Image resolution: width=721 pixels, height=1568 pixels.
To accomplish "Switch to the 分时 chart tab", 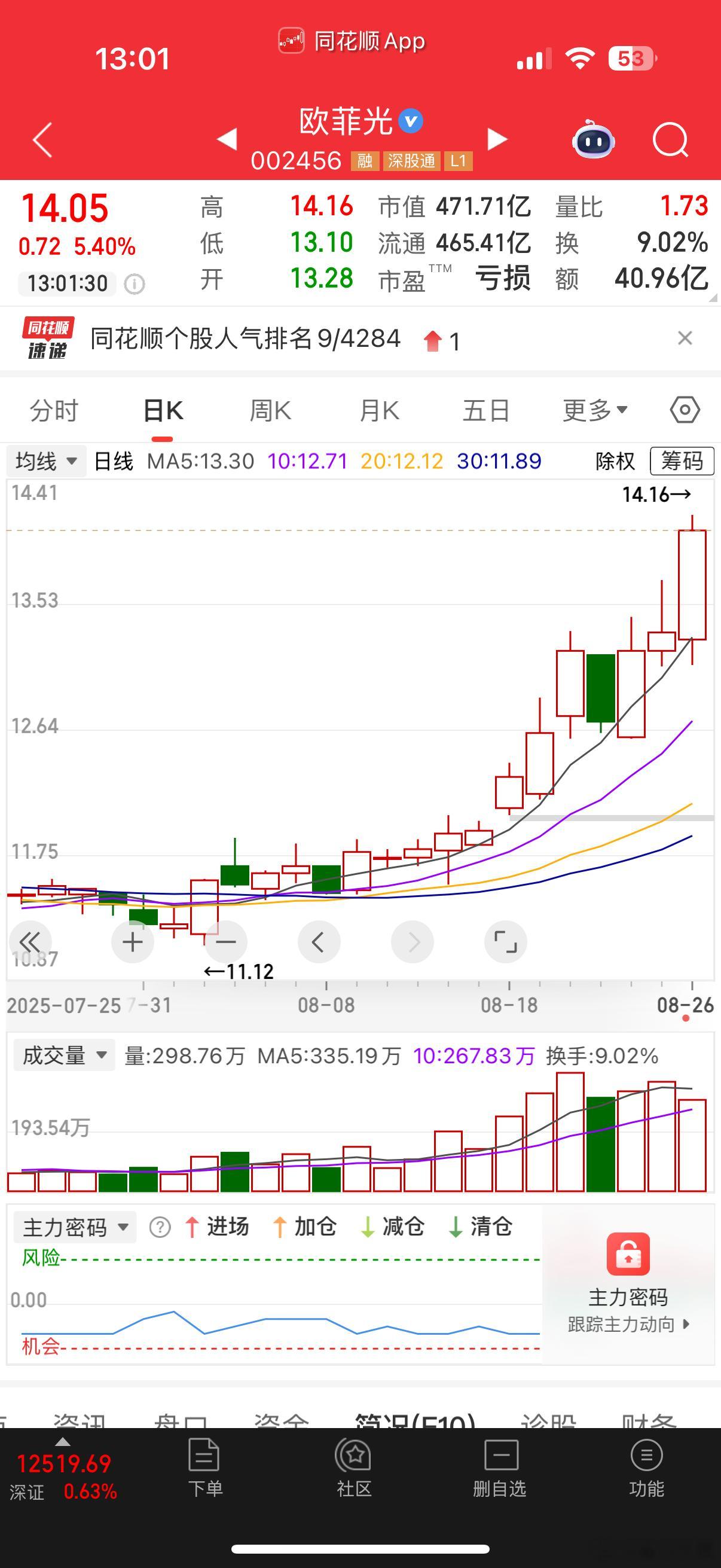I will click(x=54, y=411).
